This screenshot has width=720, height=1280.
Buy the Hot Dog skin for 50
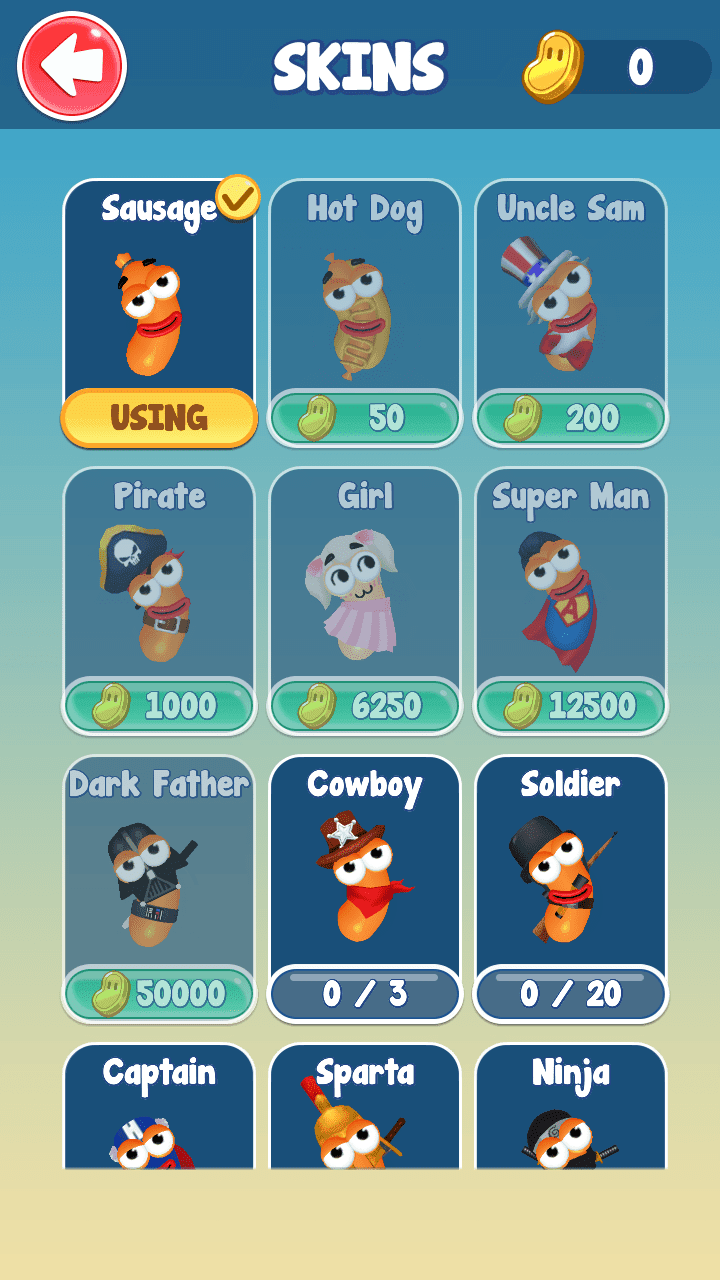(365, 418)
